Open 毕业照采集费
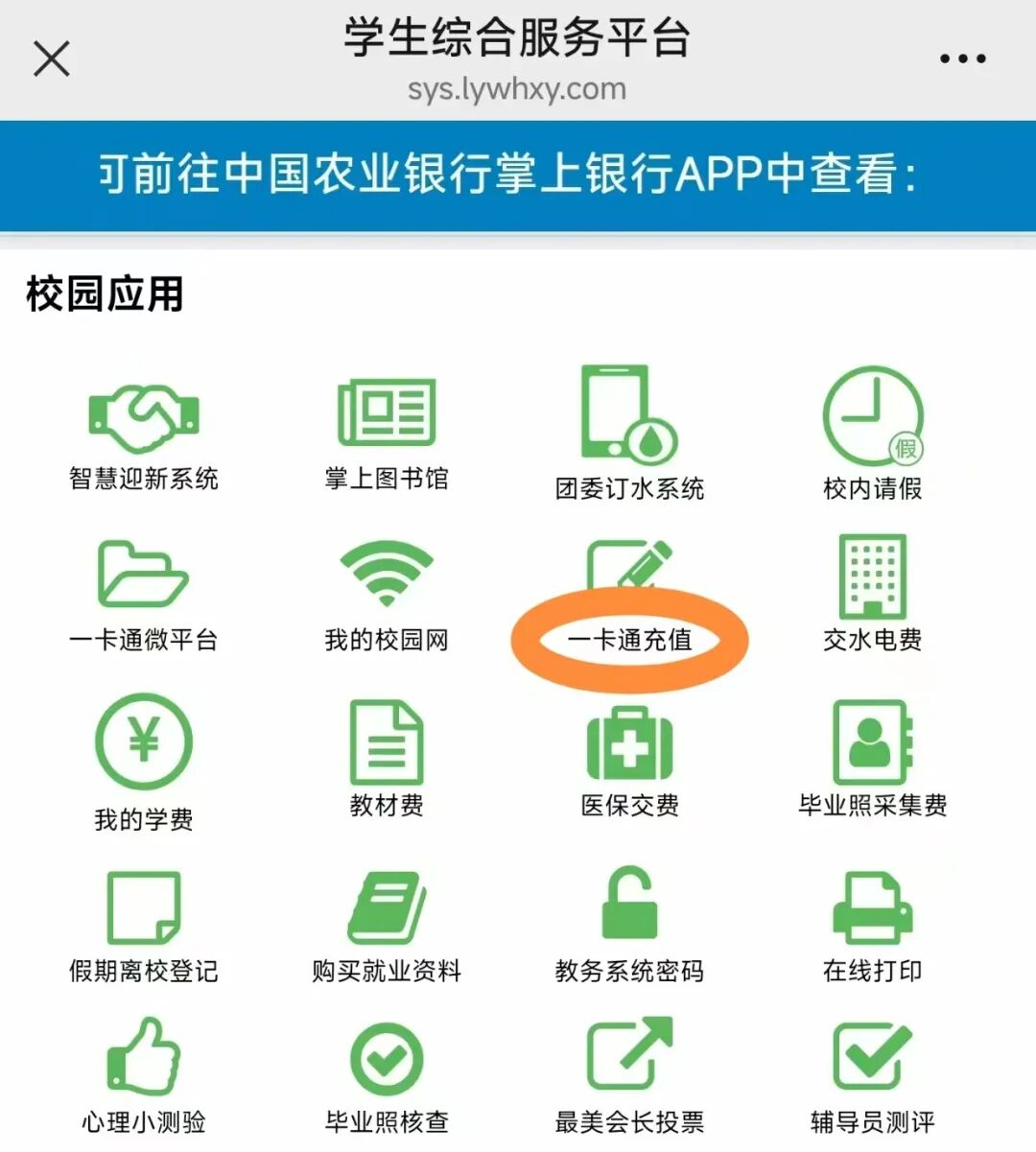This screenshot has width=1036, height=1152. [x=872, y=758]
